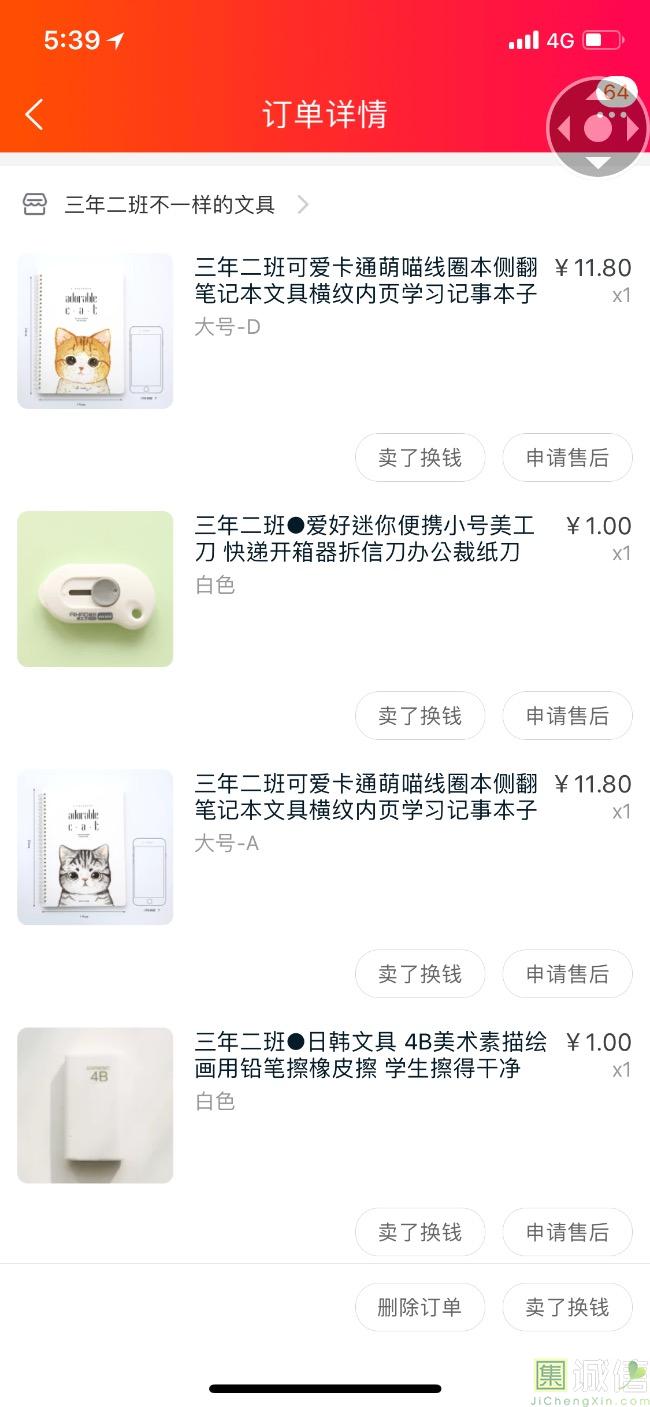Viewport: 650px width, 1407px height.
Task: Tap 卖了换钱 for the 大号-A notebook
Action: 420,974
